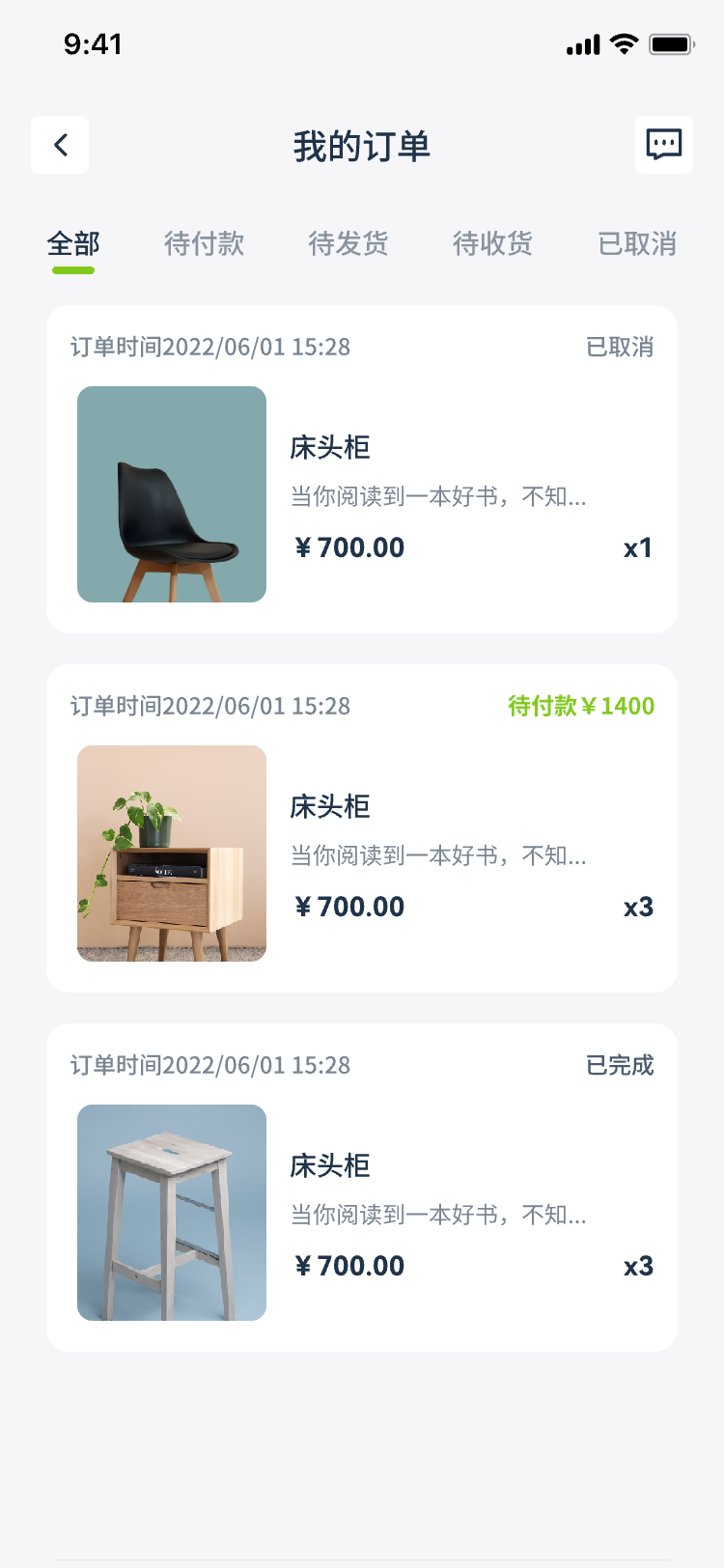Open the messages chat icon
The width and height of the screenshot is (724, 1568).
click(x=663, y=145)
